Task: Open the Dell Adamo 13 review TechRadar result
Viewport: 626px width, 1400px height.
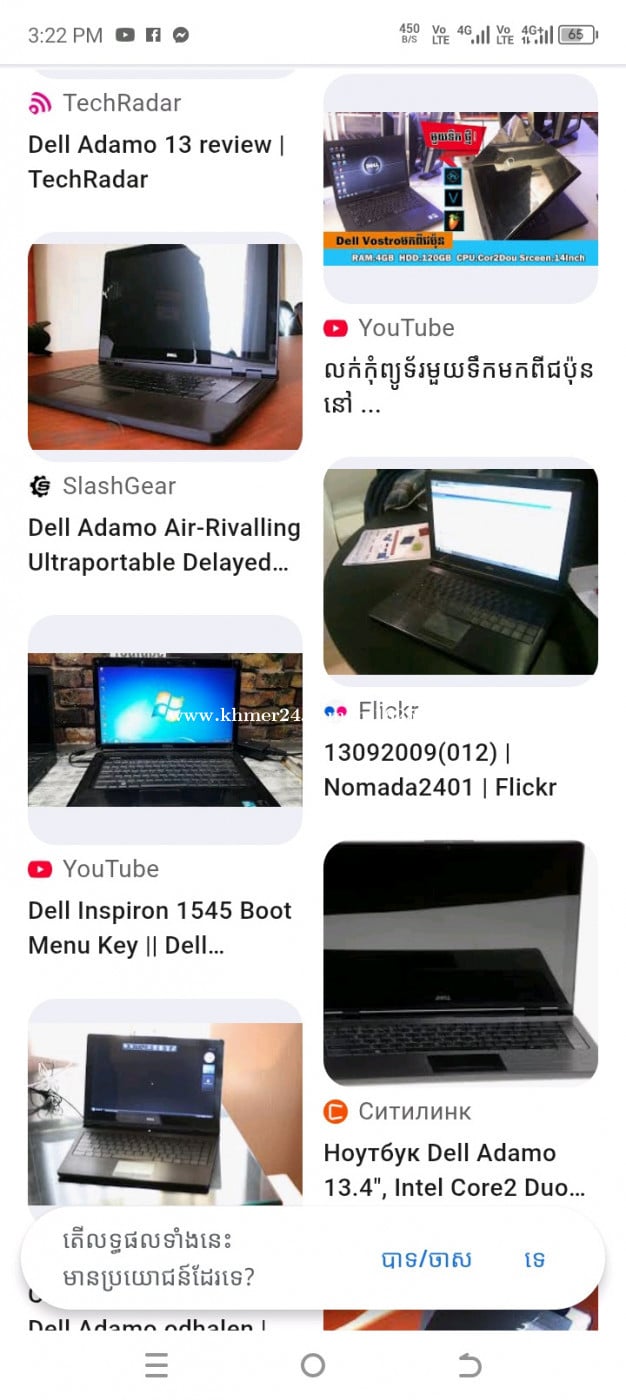Action: tap(157, 162)
